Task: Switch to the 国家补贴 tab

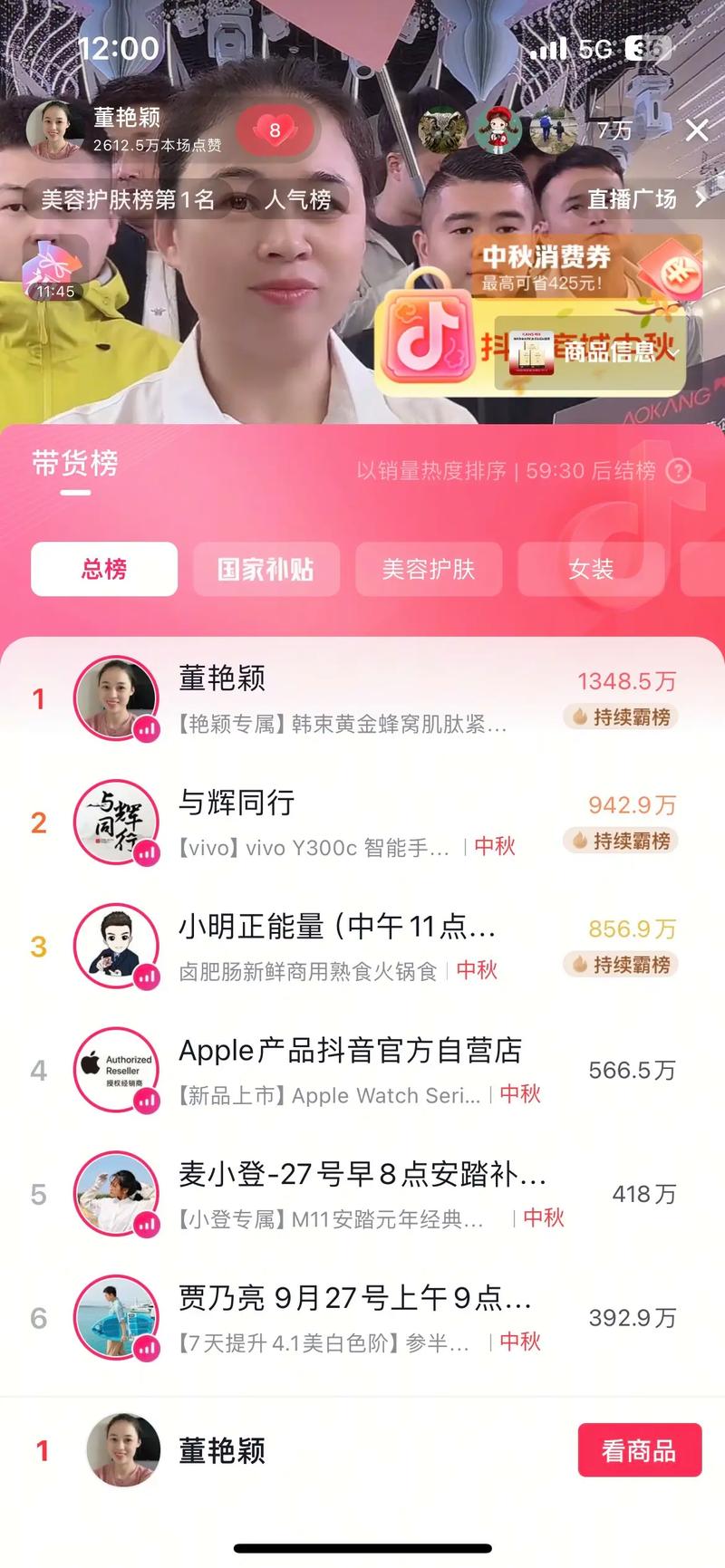Action: click(267, 570)
